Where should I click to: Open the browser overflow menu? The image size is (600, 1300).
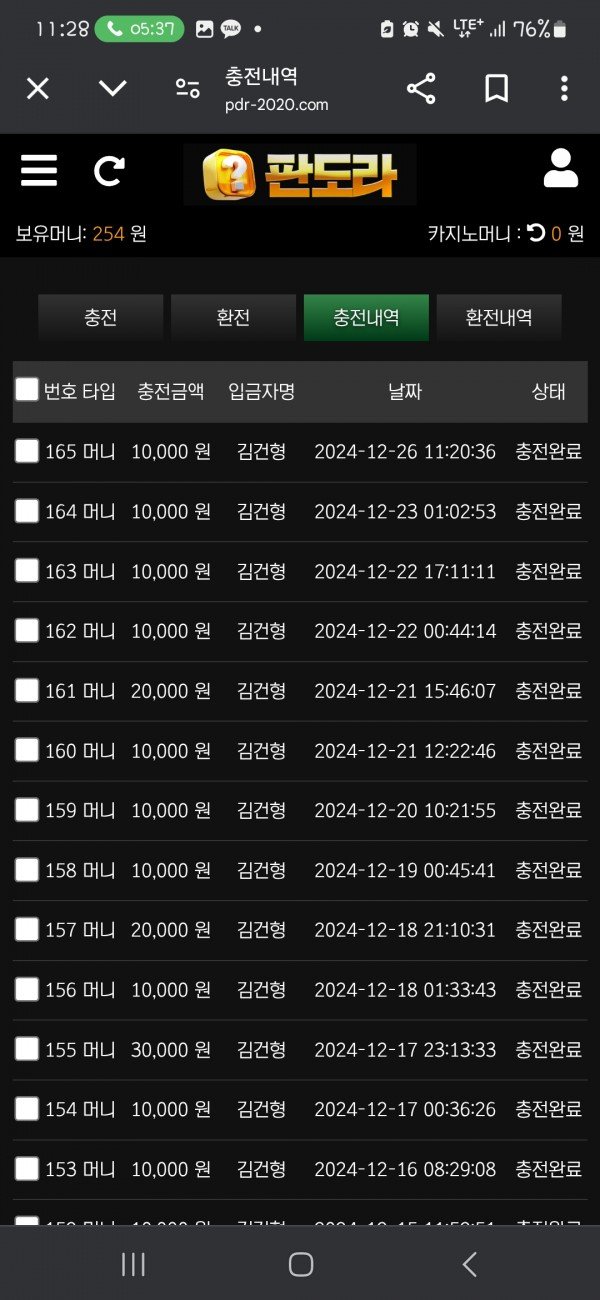564,89
